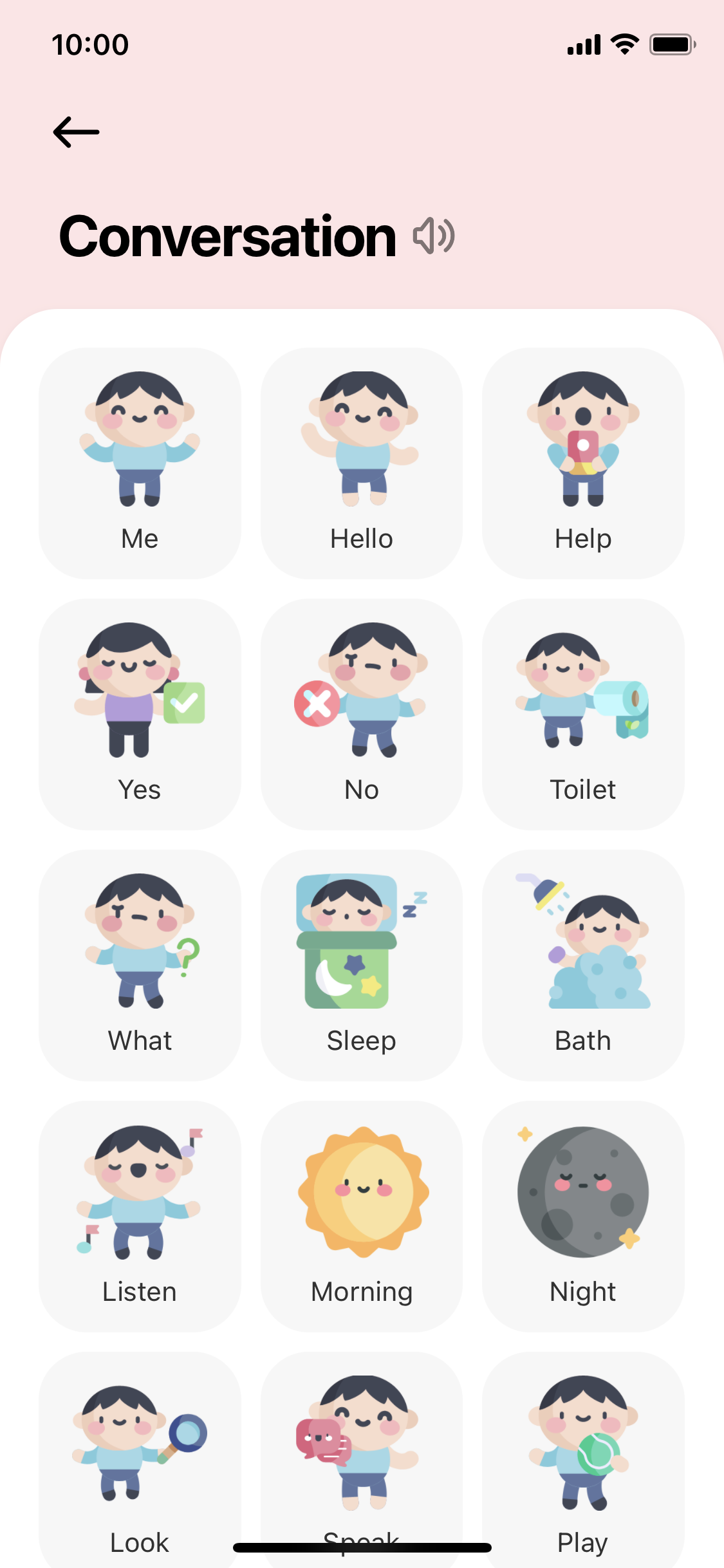
Task: Choose the Yes tile with green checkmark
Action: point(140,714)
